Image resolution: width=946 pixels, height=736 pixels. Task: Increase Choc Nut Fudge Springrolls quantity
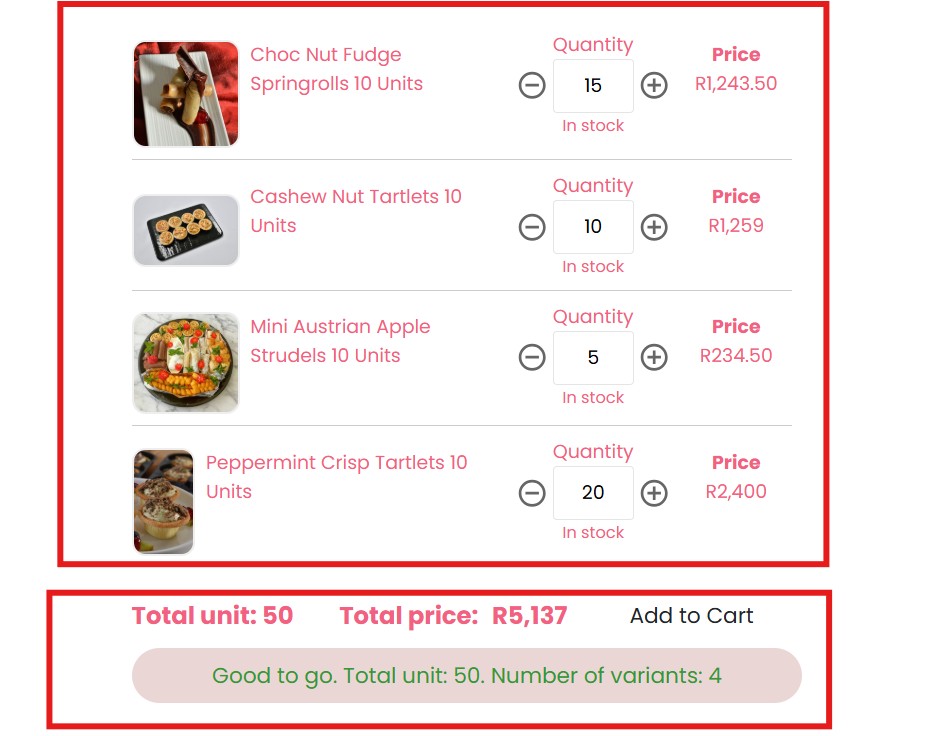654,86
